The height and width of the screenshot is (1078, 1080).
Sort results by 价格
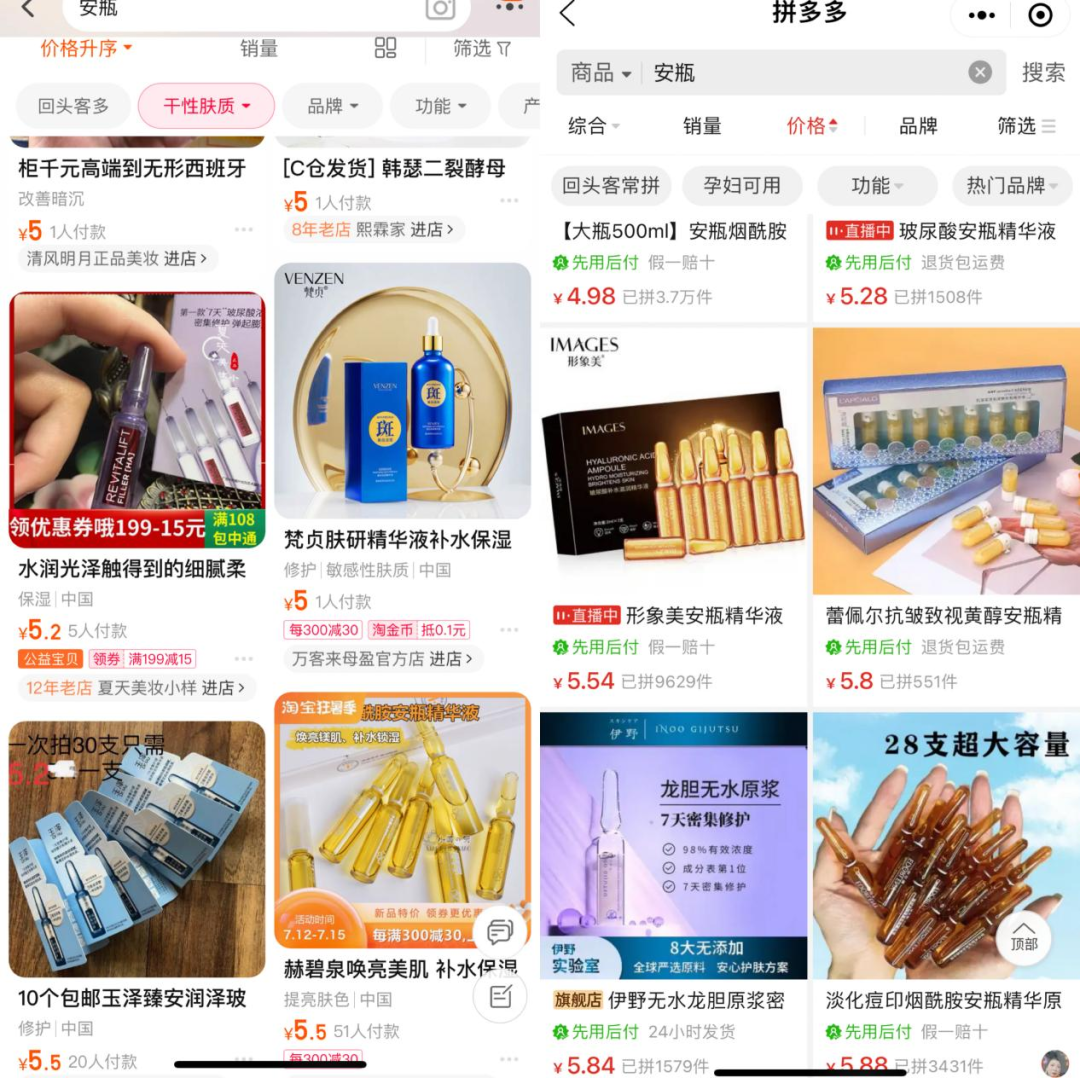(x=811, y=126)
